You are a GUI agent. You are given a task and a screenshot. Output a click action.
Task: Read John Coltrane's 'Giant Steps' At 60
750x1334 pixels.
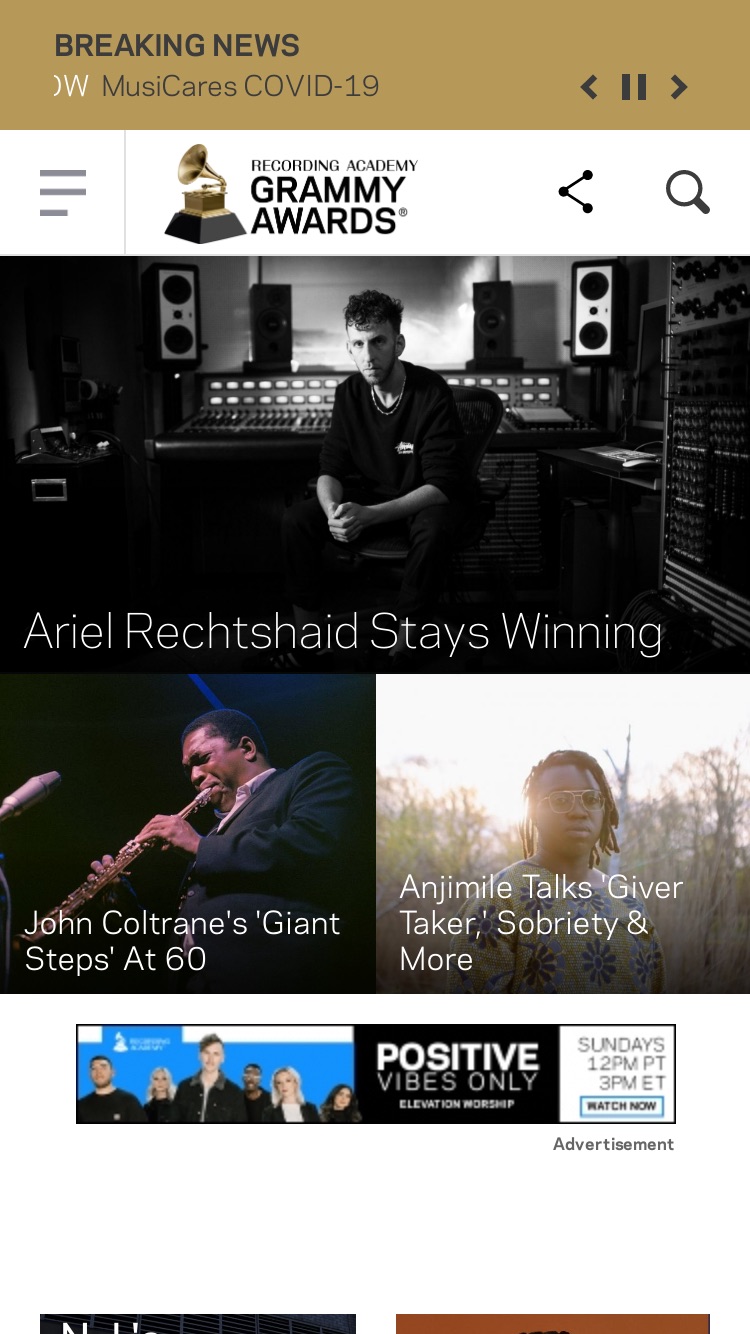tap(187, 834)
